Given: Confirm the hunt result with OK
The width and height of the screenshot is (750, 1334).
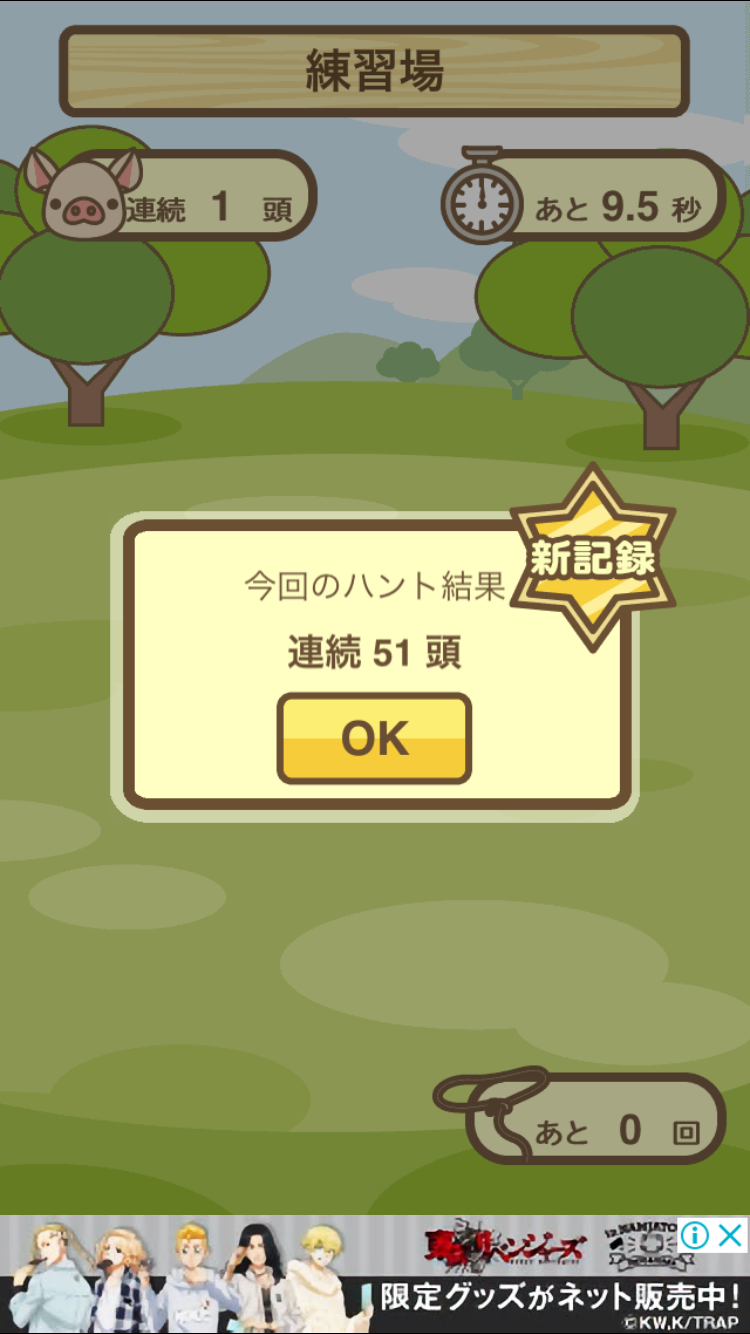Looking at the screenshot, I should tap(374, 738).
